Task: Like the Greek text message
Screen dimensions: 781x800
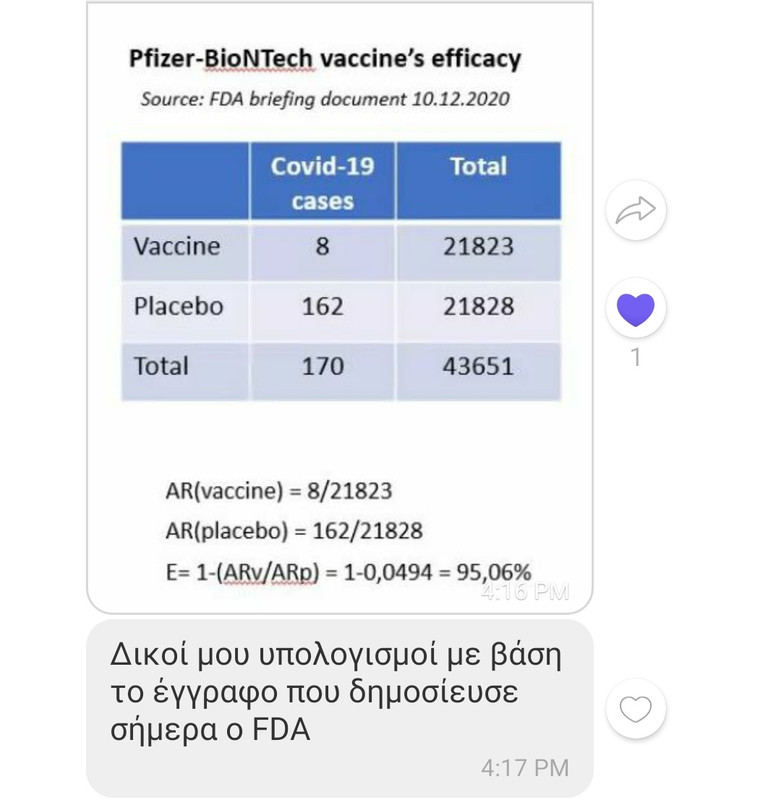Action: point(636,709)
